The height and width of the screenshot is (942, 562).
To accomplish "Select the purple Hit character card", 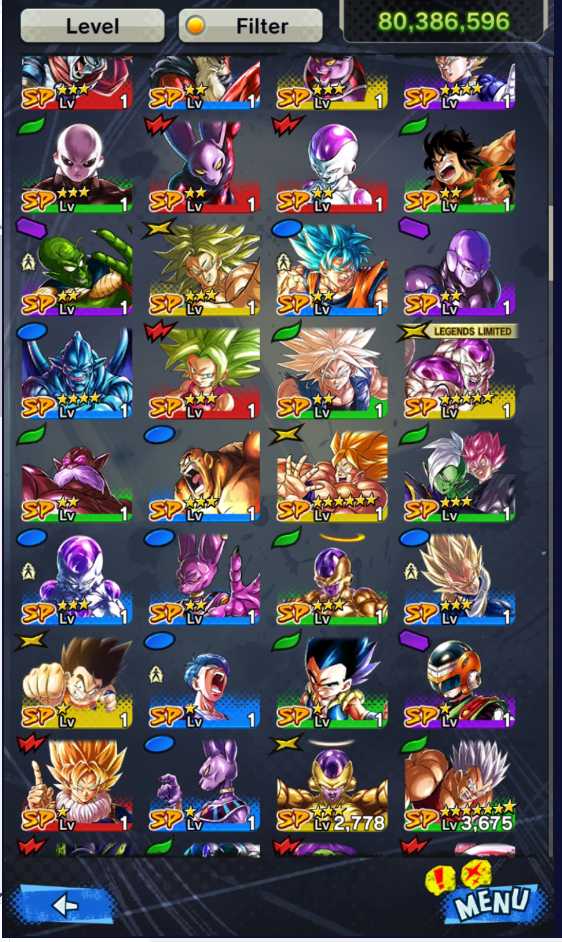I will [x=460, y=270].
